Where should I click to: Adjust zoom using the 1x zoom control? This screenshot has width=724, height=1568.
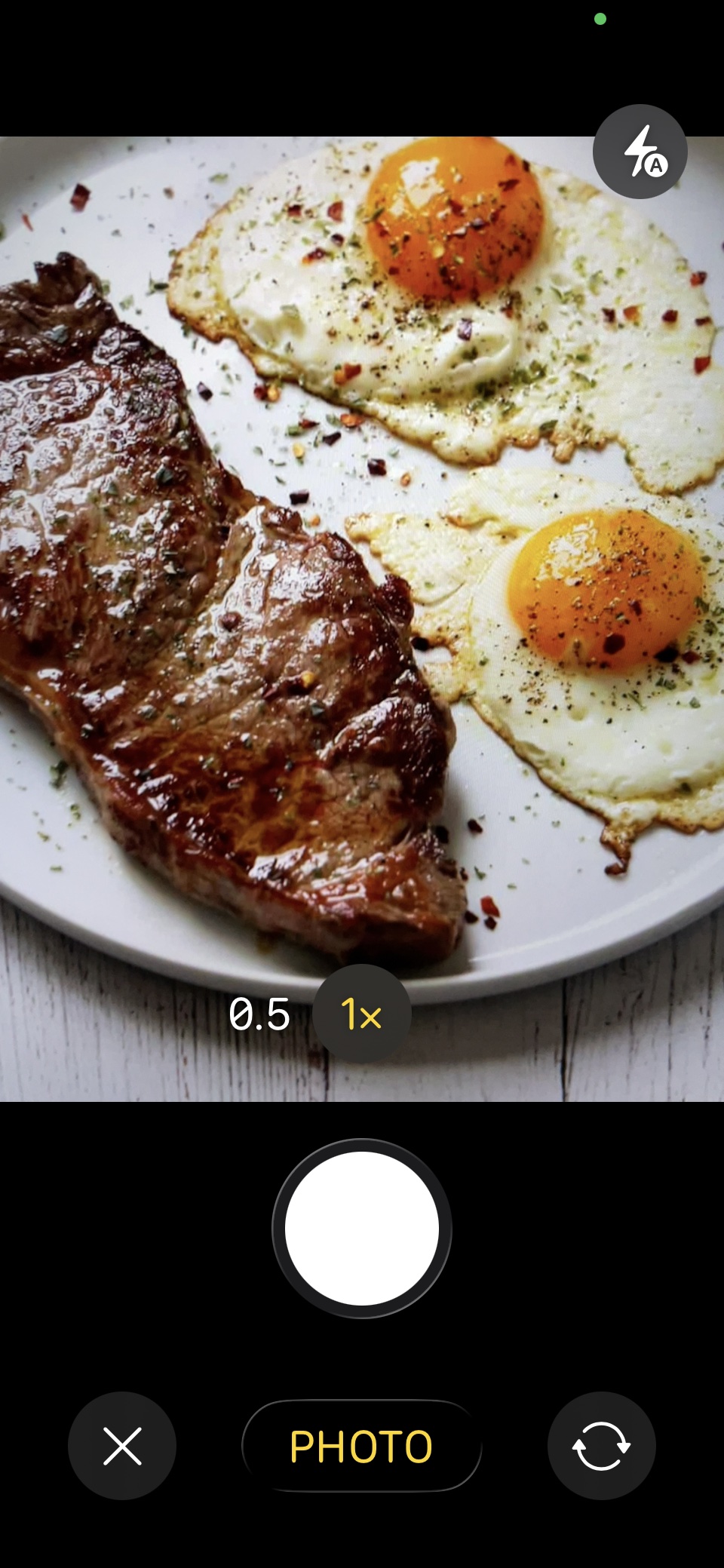point(361,1014)
